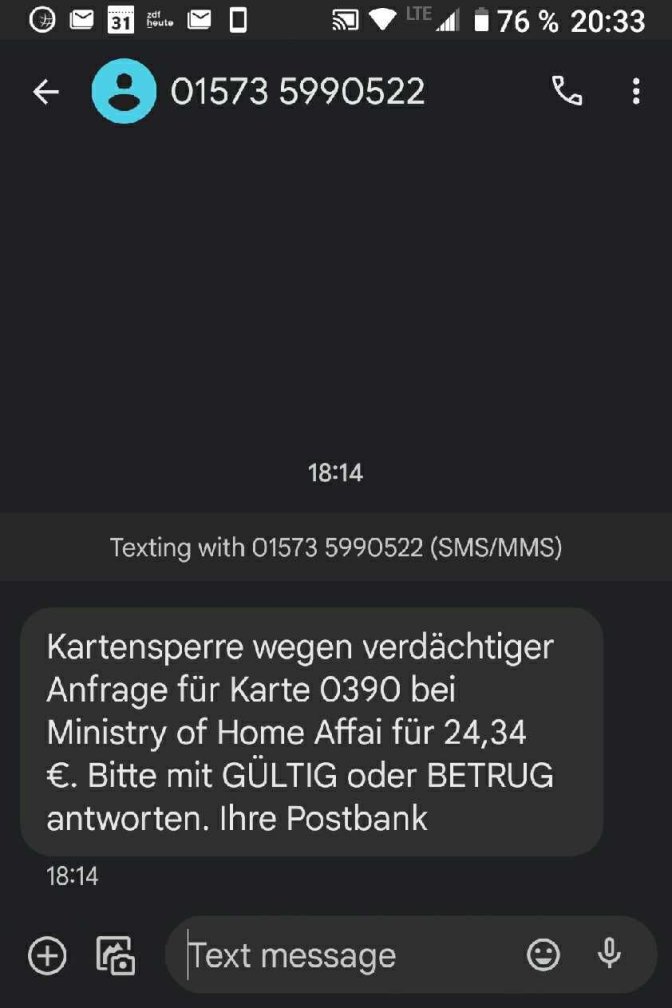Record a voice message with microphone

pos(609,954)
